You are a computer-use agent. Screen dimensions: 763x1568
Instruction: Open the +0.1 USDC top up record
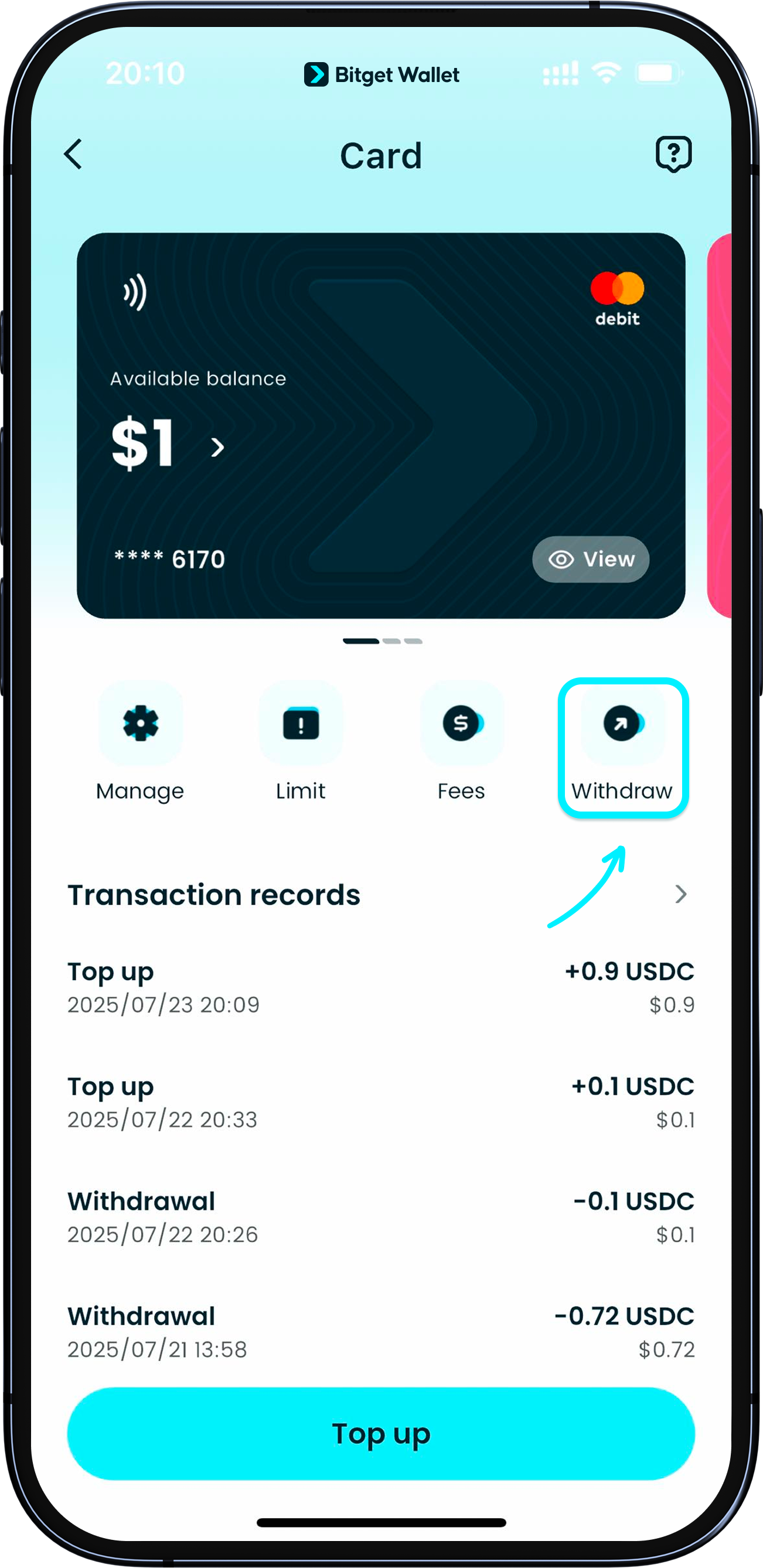[380, 1102]
